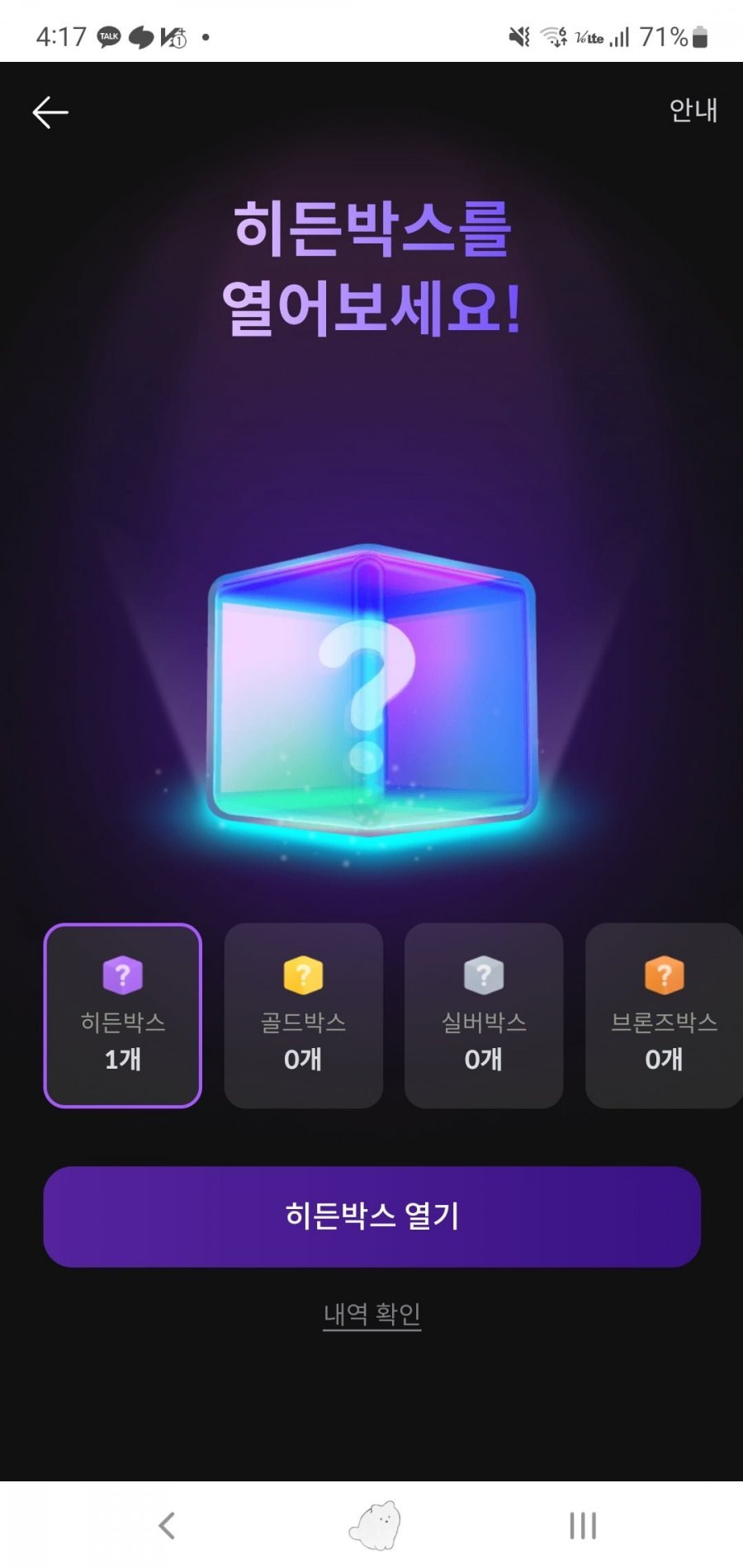Tap the system back button
This screenshot has height=1568, width=743.
click(x=167, y=1525)
